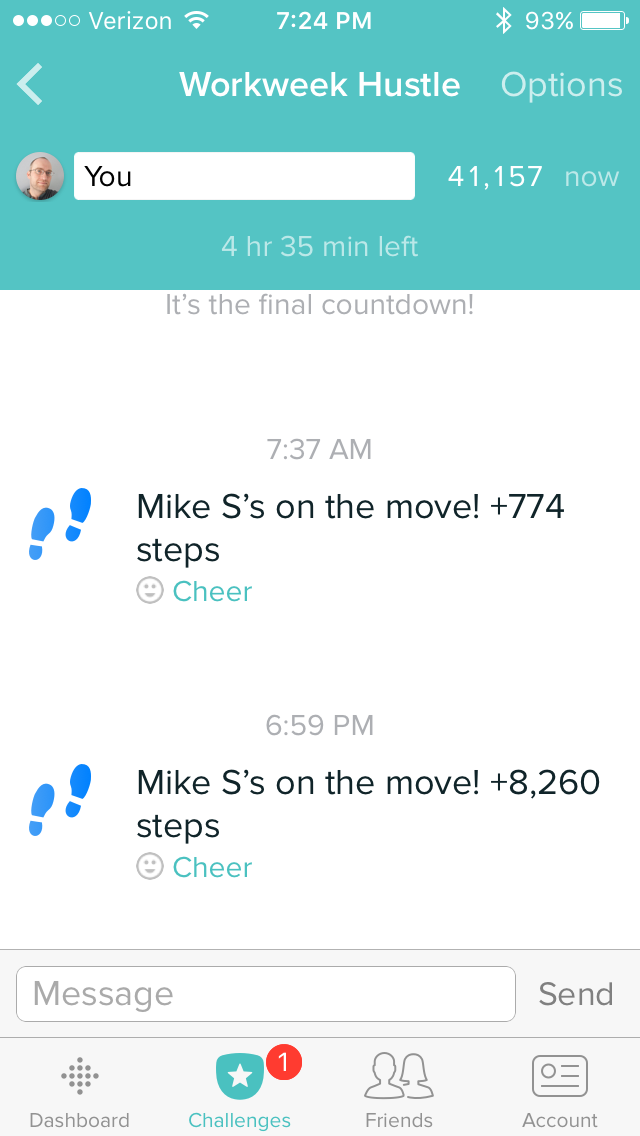Open the challenge Options
640x1136 pixels.
pyautogui.click(x=561, y=85)
